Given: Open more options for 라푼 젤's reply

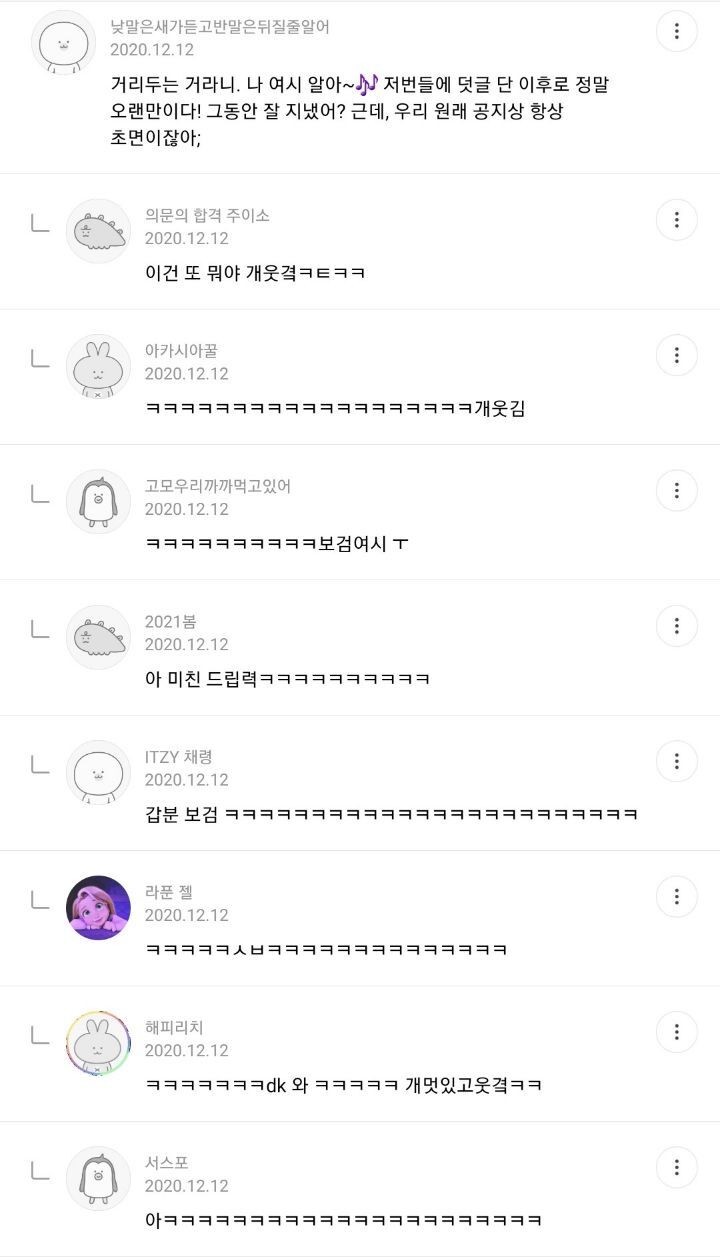Looking at the screenshot, I should pyautogui.click(x=677, y=896).
